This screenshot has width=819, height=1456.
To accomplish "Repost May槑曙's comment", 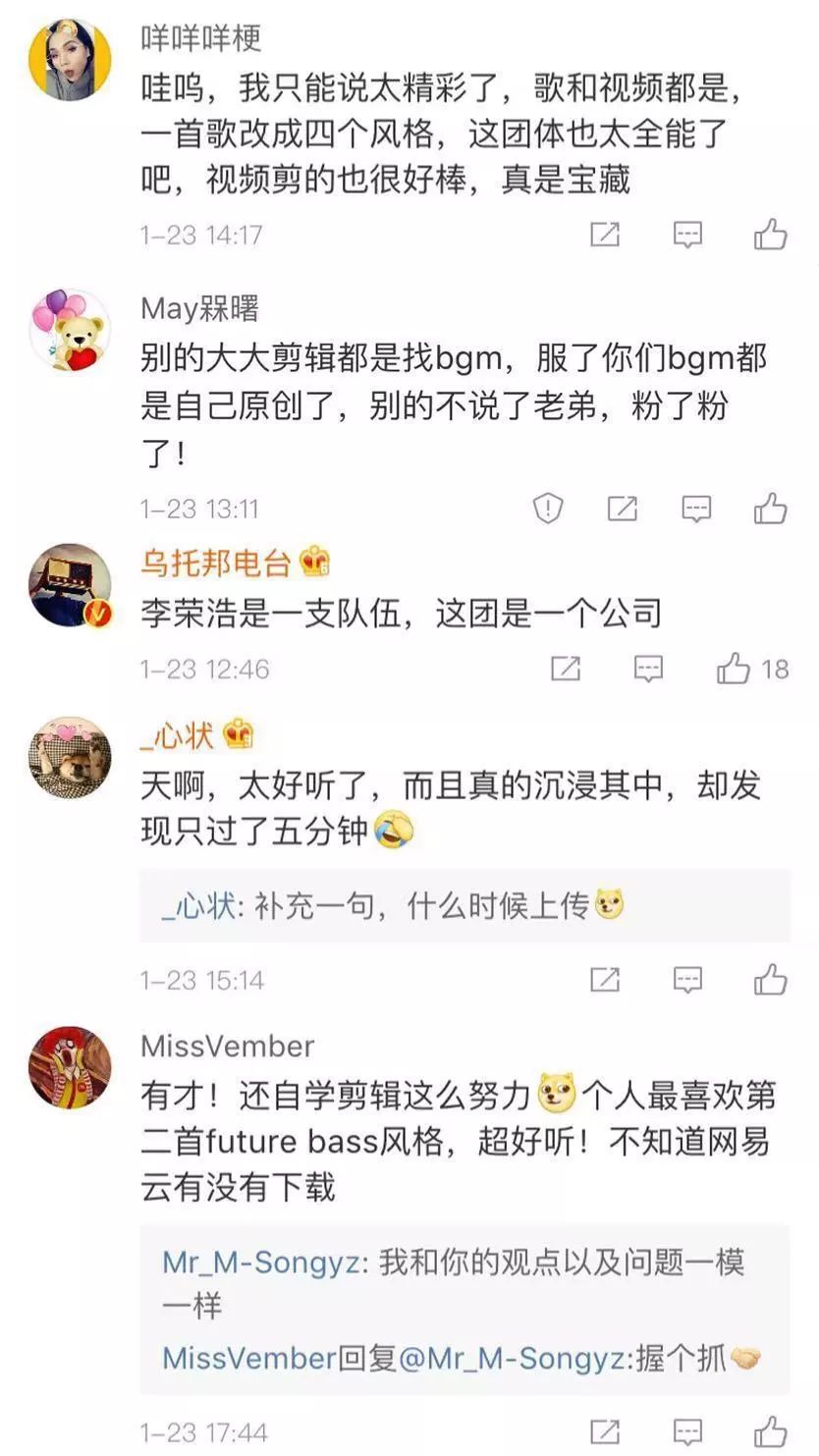I will [622, 509].
